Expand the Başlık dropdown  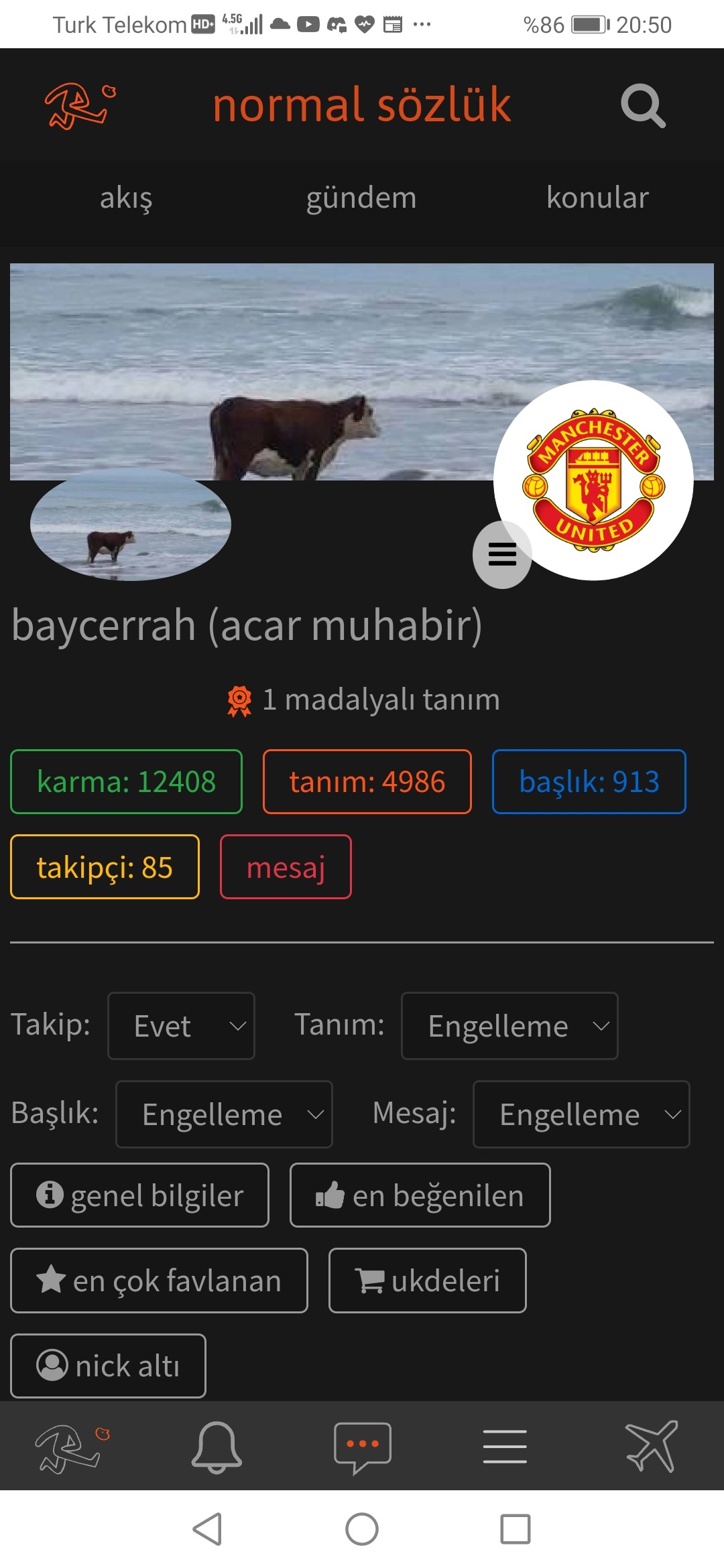[224, 1114]
